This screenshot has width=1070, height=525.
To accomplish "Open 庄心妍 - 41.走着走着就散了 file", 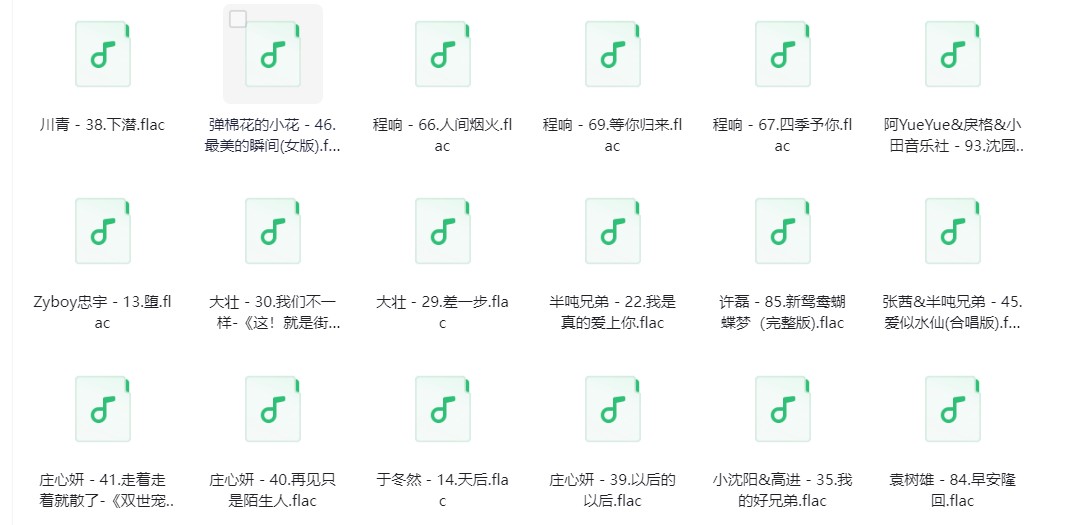I will (x=102, y=409).
